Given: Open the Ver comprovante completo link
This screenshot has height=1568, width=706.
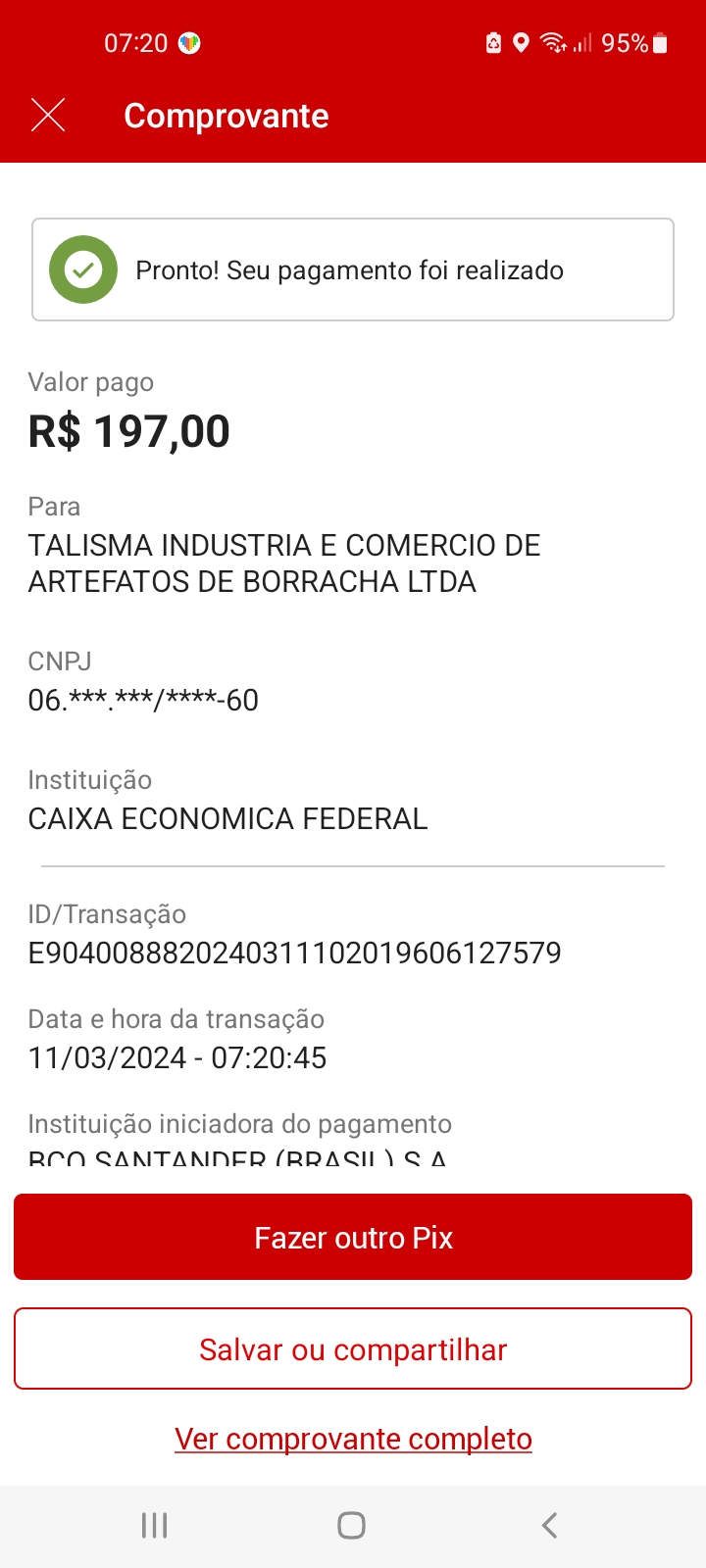Looking at the screenshot, I should click(x=353, y=1439).
